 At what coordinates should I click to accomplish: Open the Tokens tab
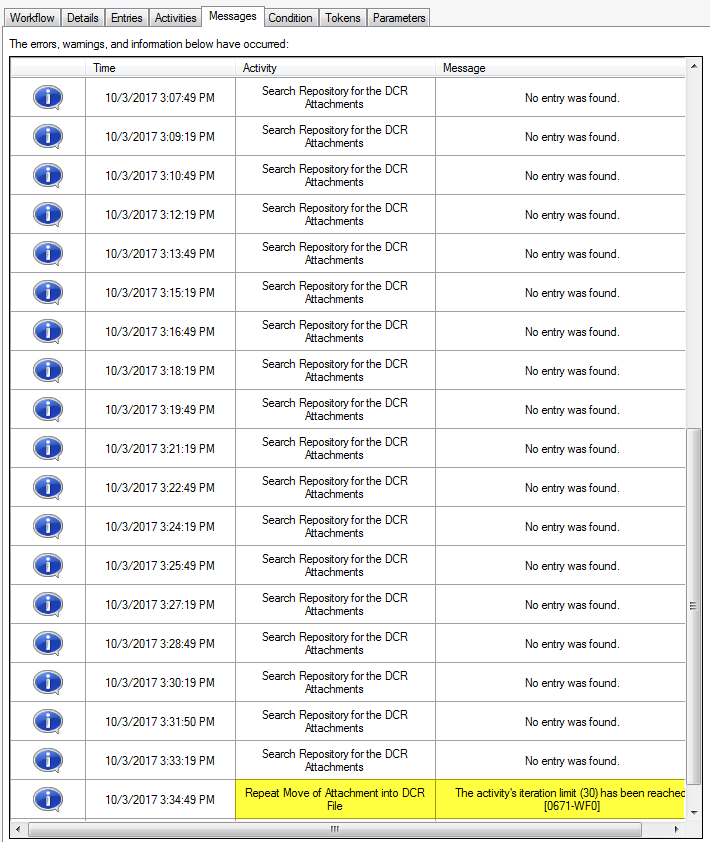coord(343,18)
